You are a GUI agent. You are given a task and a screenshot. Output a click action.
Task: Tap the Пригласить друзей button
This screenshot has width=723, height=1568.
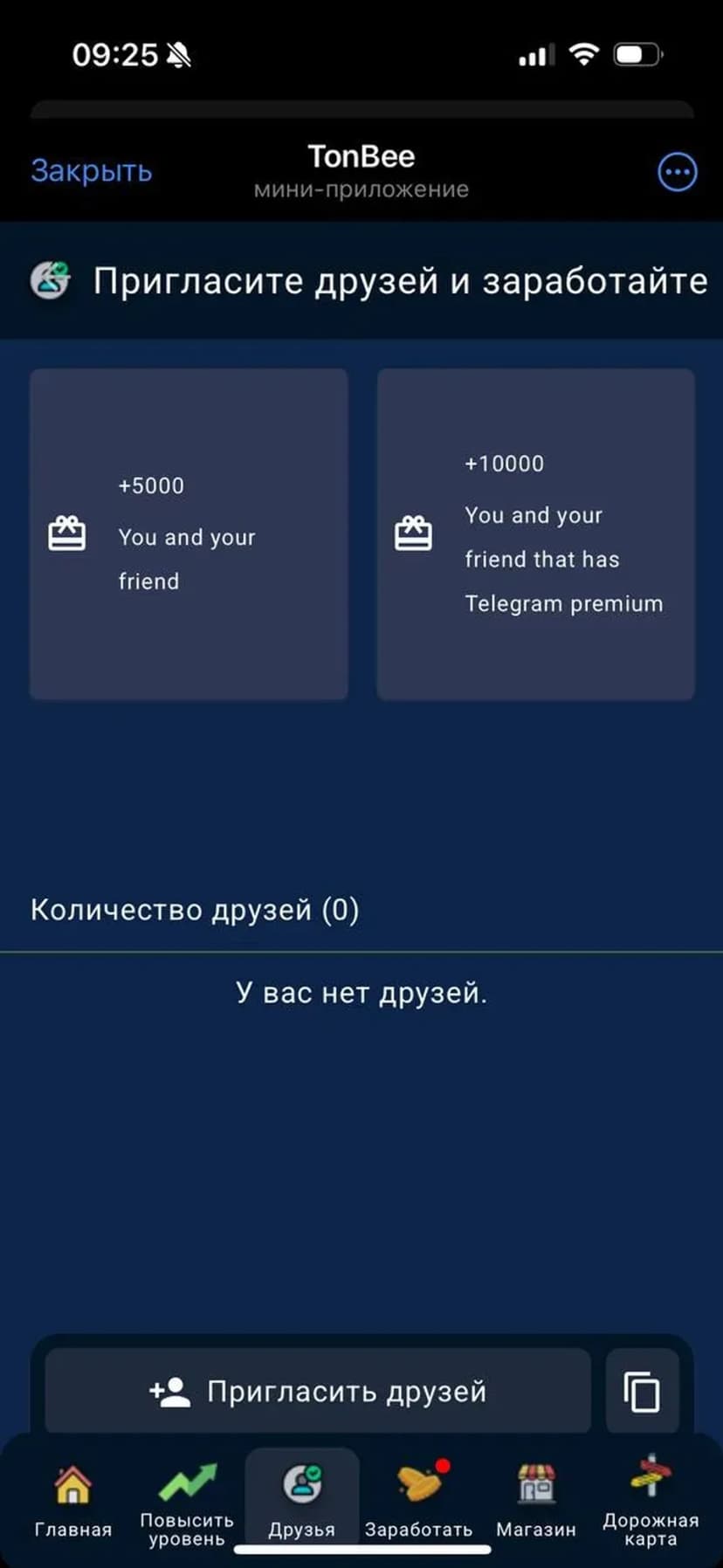point(318,1391)
